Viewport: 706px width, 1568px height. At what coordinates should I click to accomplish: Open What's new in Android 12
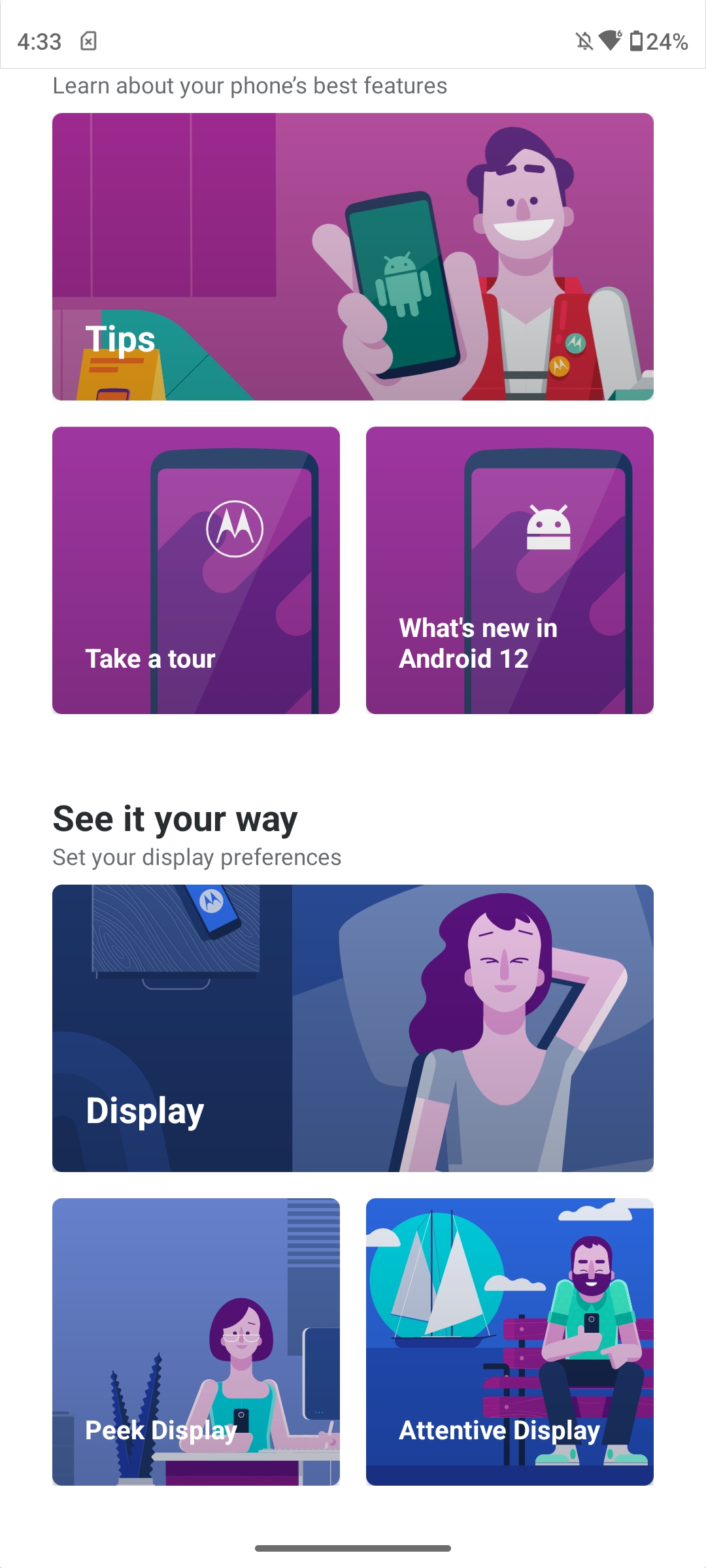[510, 570]
